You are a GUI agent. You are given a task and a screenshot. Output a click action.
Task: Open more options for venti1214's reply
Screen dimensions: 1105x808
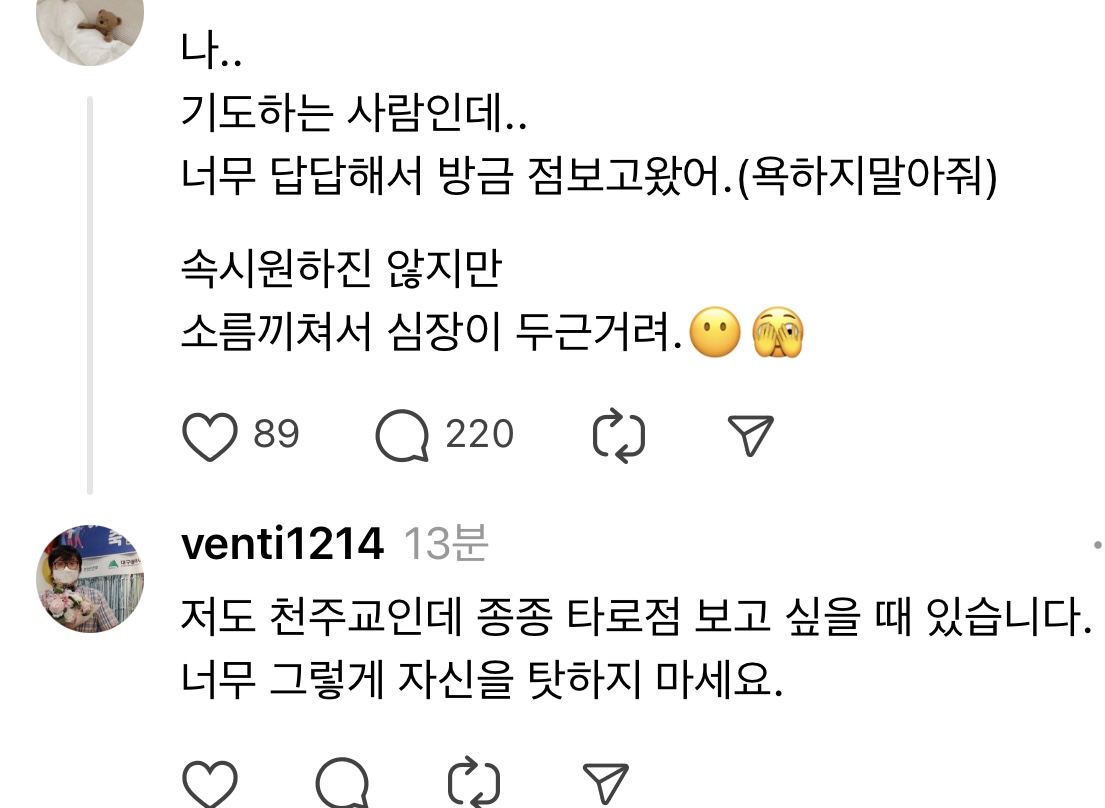pos(1097,546)
